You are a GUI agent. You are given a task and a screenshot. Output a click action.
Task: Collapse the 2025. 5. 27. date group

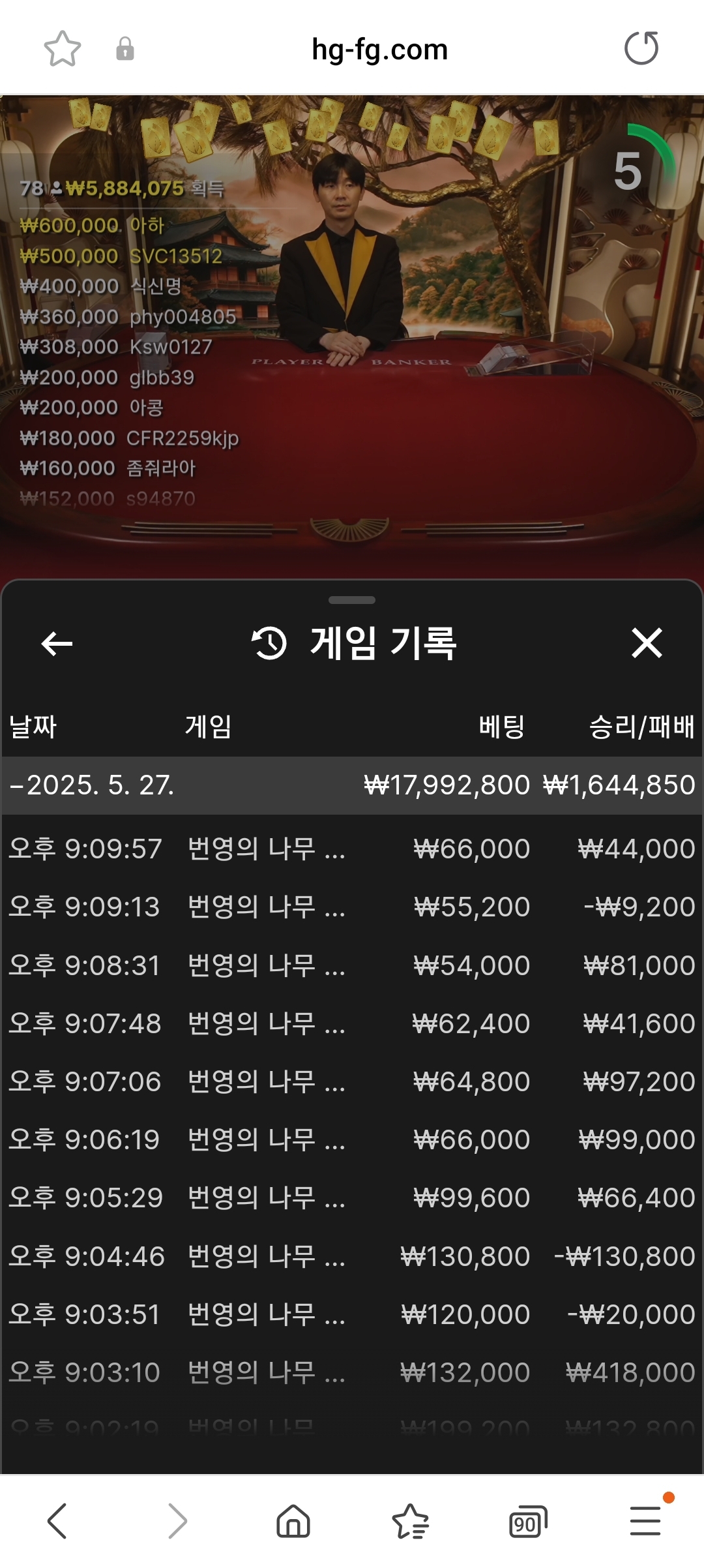pyautogui.click(x=352, y=785)
